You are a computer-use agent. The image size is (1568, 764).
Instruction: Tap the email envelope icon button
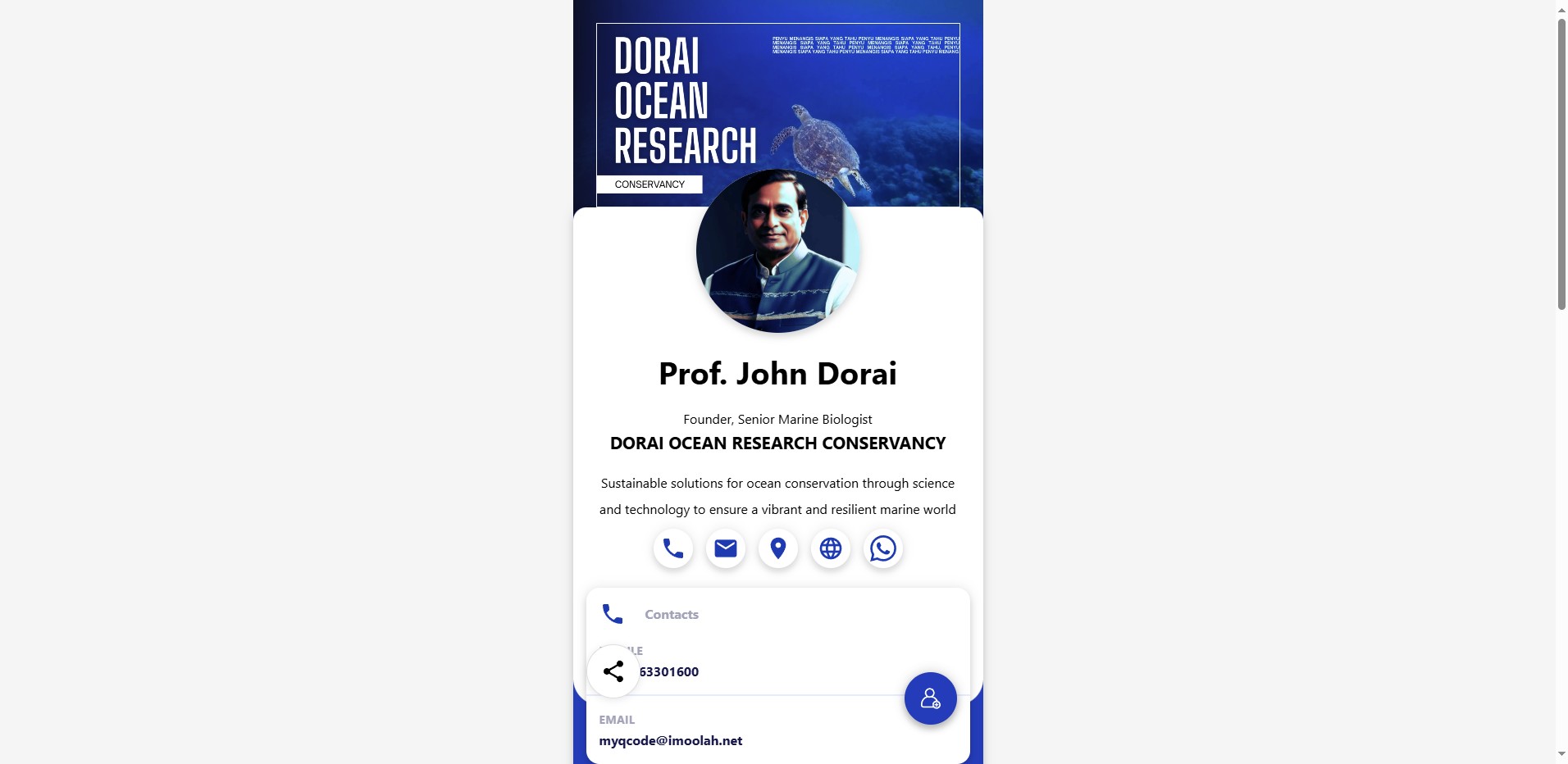[726, 548]
